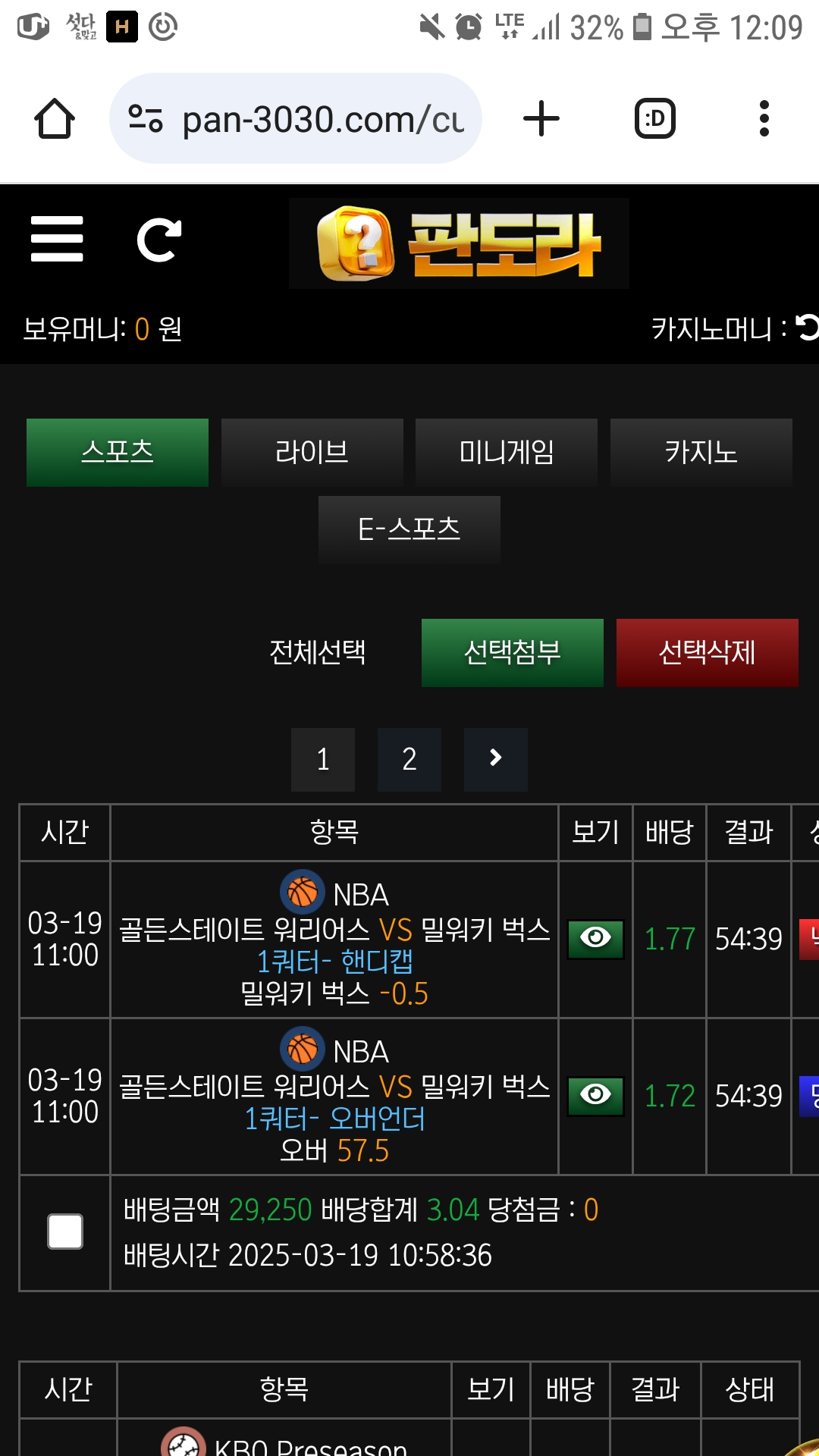Tap 전체선택 to select all
819x1456 pixels.
point(318,652)
